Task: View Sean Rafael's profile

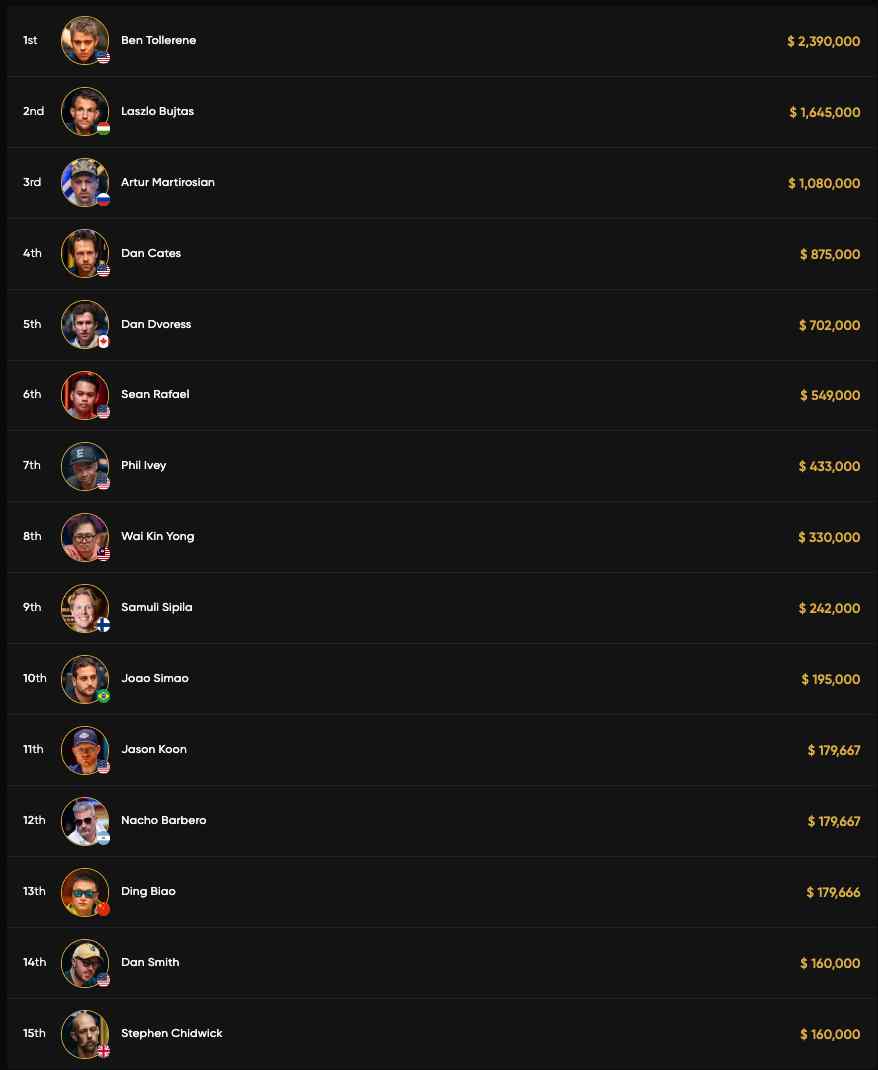Action: pyautogui.click(x=155, y=395)
